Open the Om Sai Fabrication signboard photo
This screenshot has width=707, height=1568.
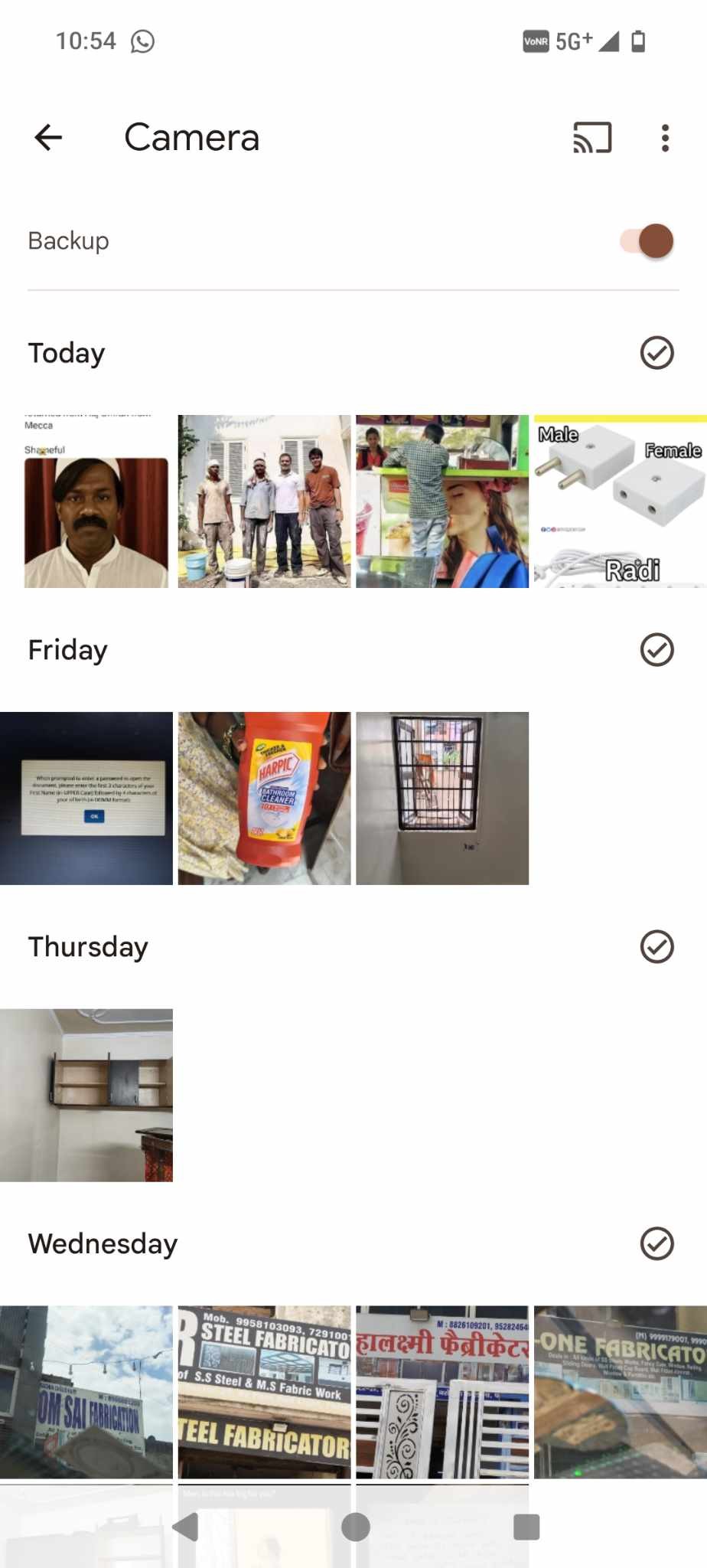86,1392
